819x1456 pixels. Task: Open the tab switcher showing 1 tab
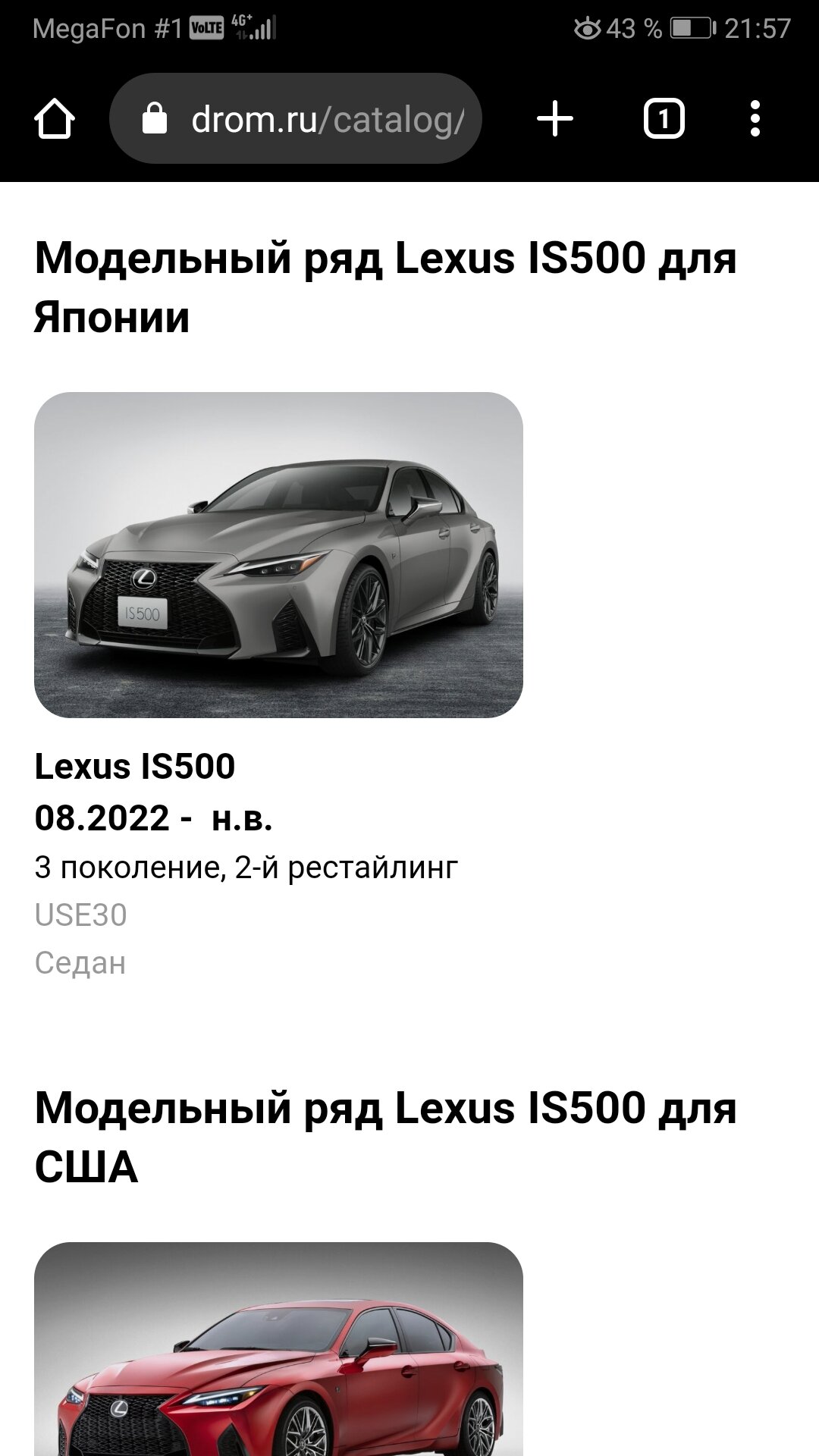(x=664, y=119)
